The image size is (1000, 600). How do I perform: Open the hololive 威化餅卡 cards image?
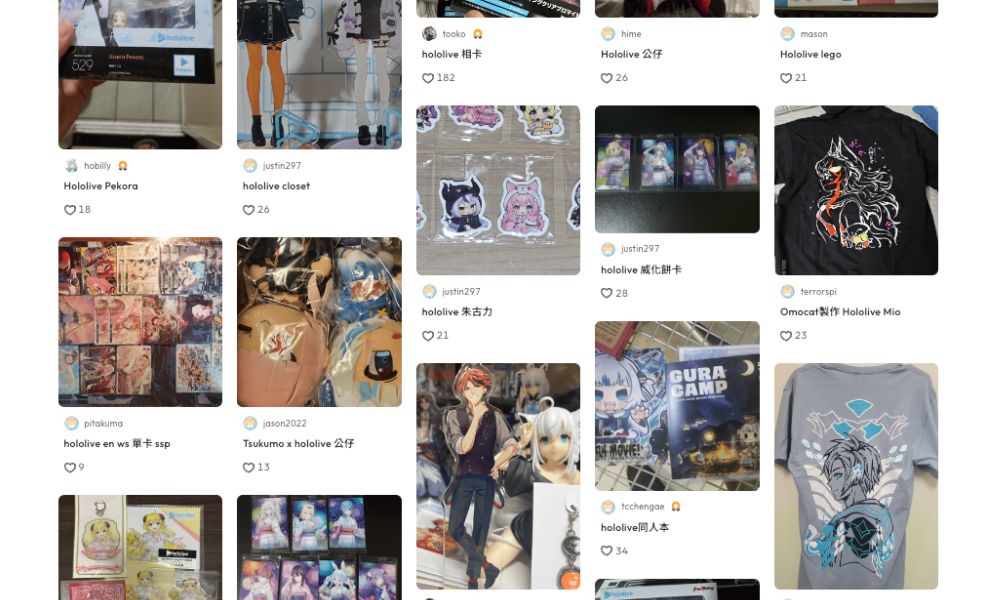pyautogui.click(x=677, y=169)
